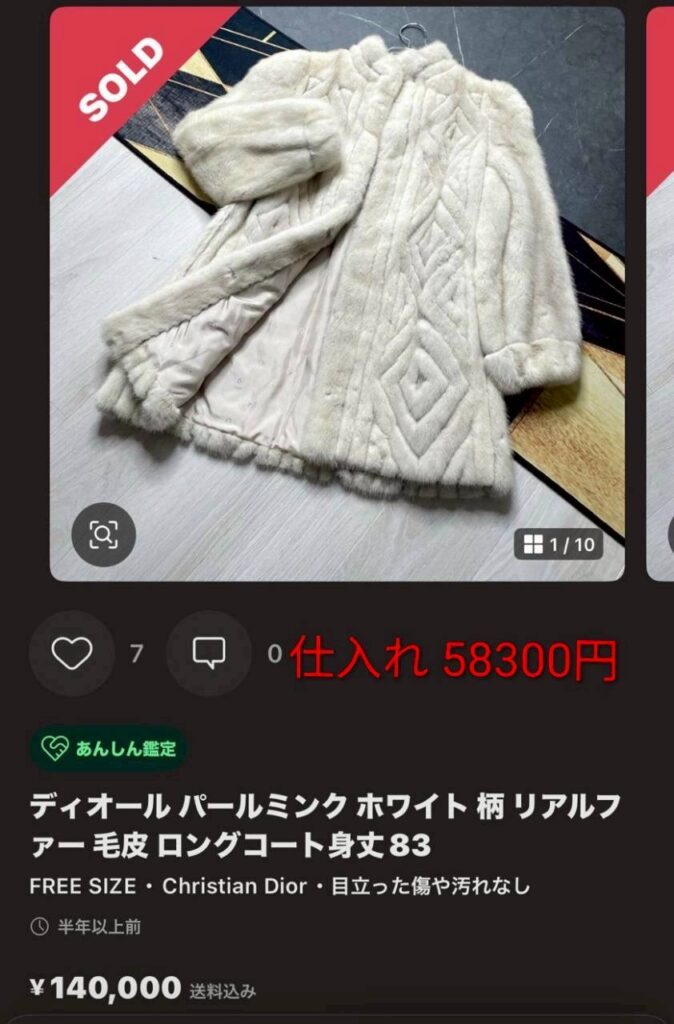Image resolution: width=674 pixels, height=1024 pixels.
Task: View all photos via the 1 / 10 indicator
Action: point(559,545)
